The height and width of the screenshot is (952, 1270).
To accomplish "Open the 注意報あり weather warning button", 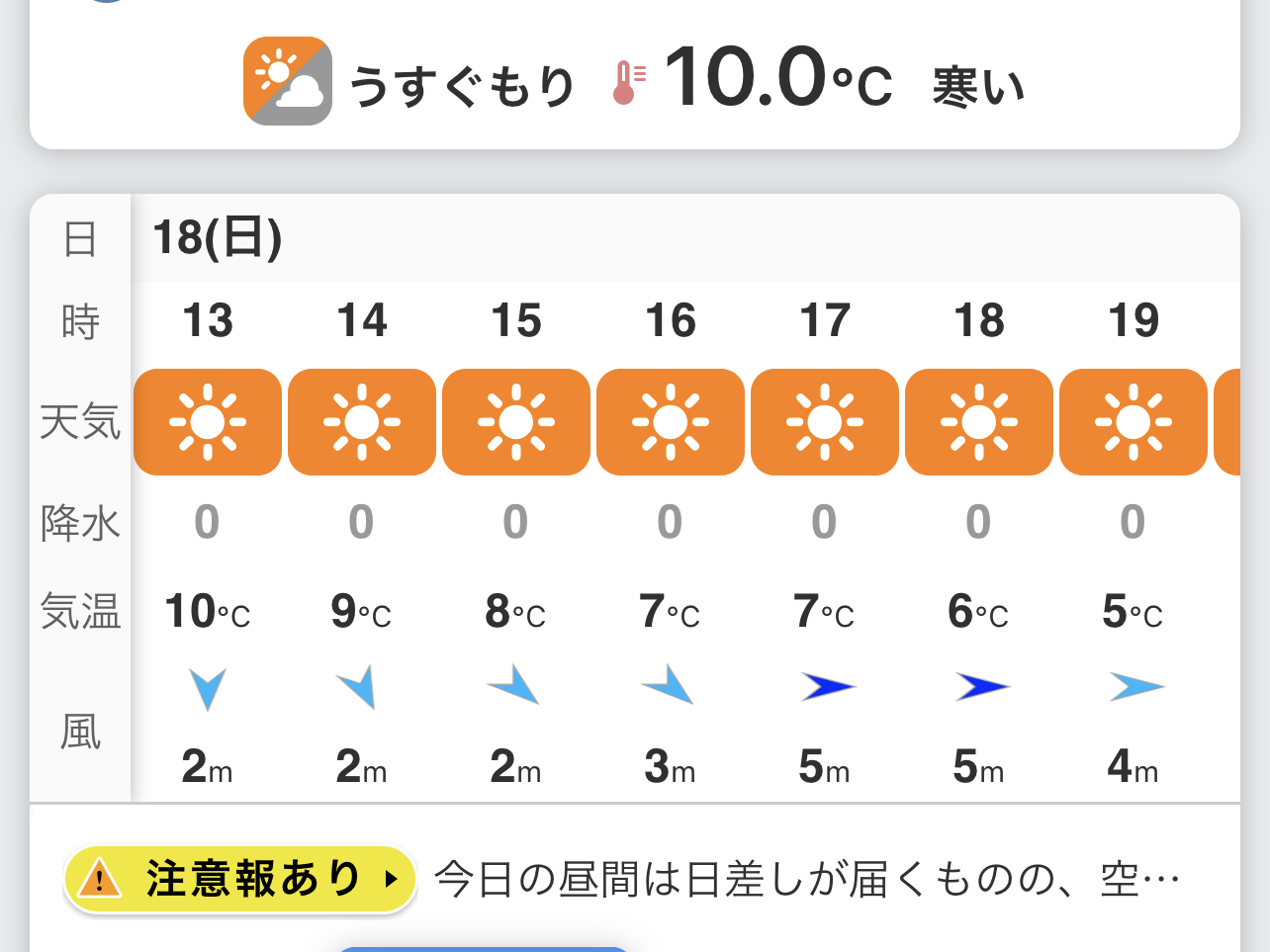I will point(240,879).
